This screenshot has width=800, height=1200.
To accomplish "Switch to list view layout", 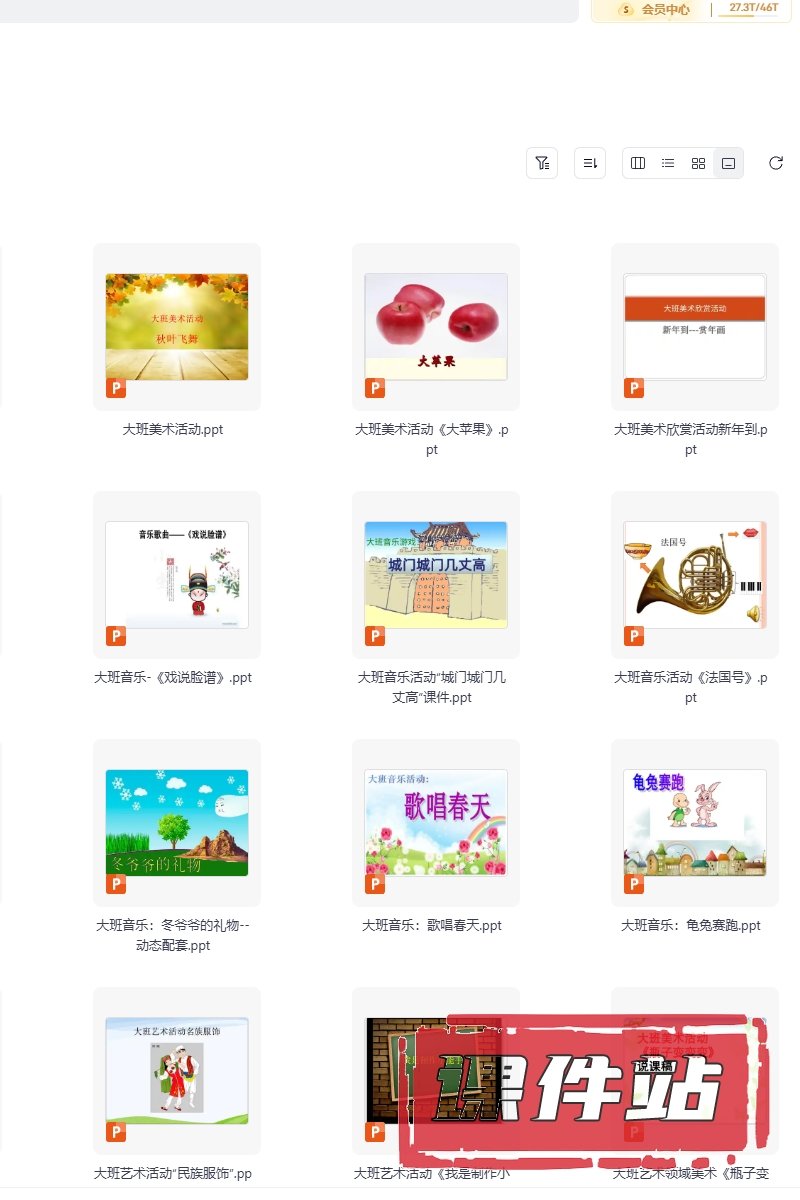I will [x=668, y=163].
